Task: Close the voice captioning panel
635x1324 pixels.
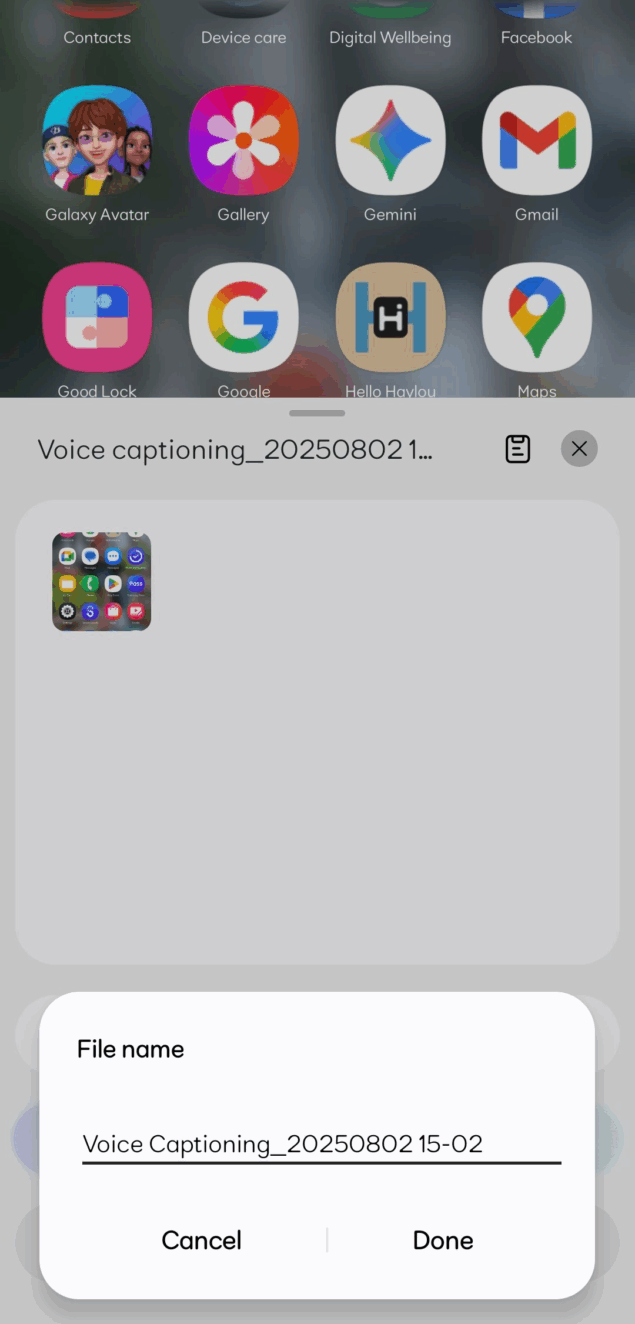Action: 579,449
